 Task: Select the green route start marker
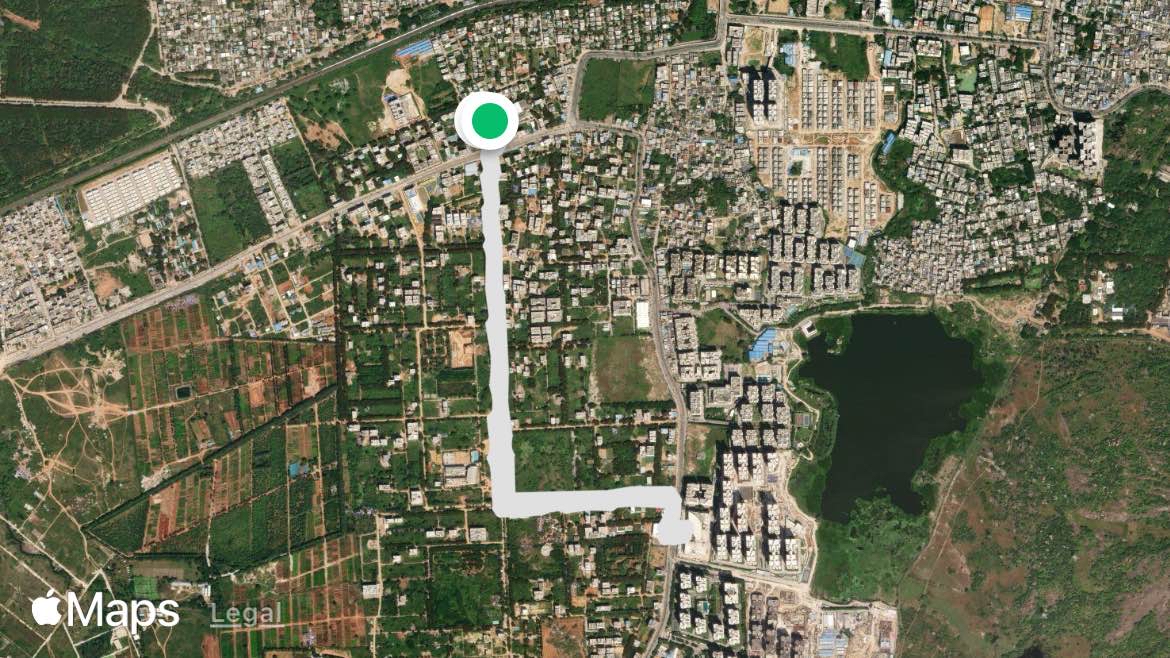pos(488,120)
